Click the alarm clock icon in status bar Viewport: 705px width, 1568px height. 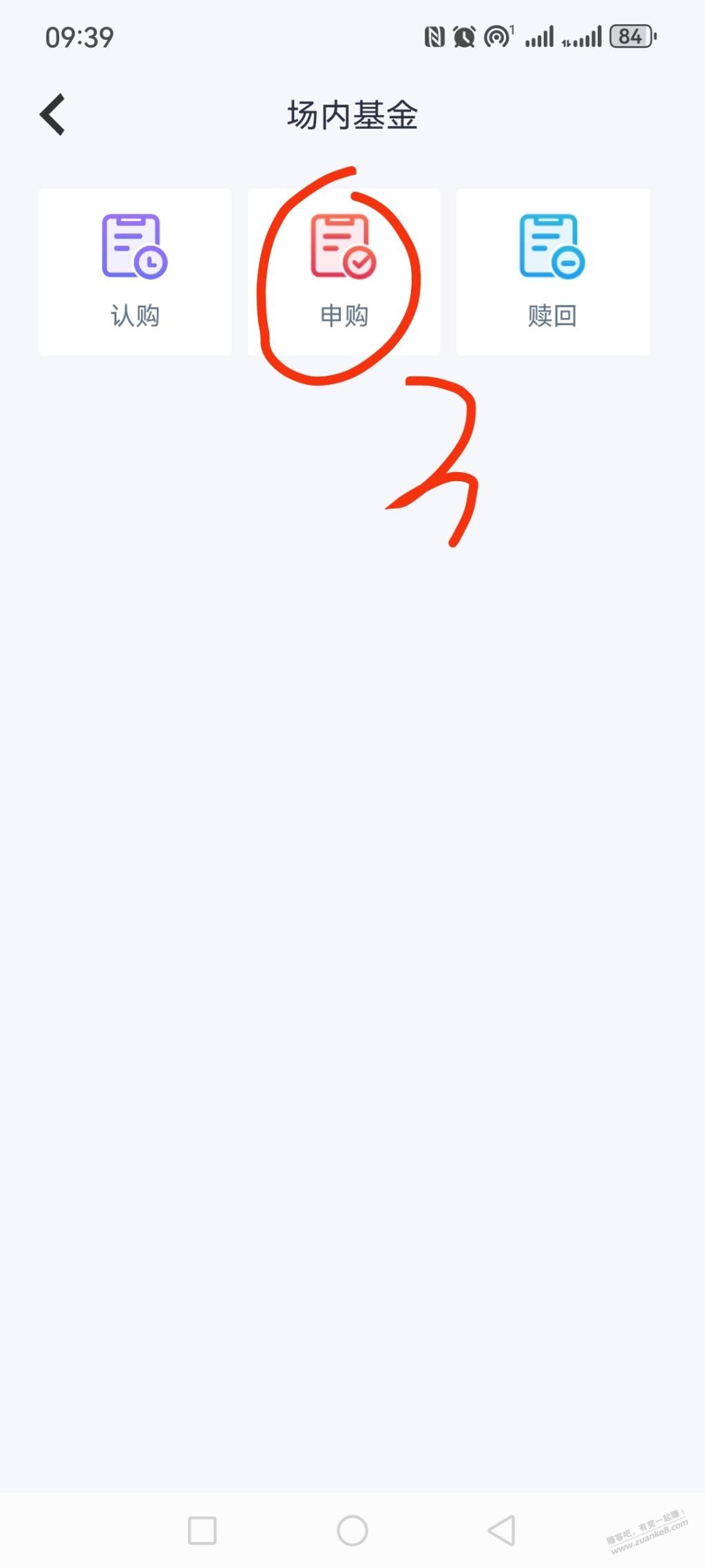point(464,36)
